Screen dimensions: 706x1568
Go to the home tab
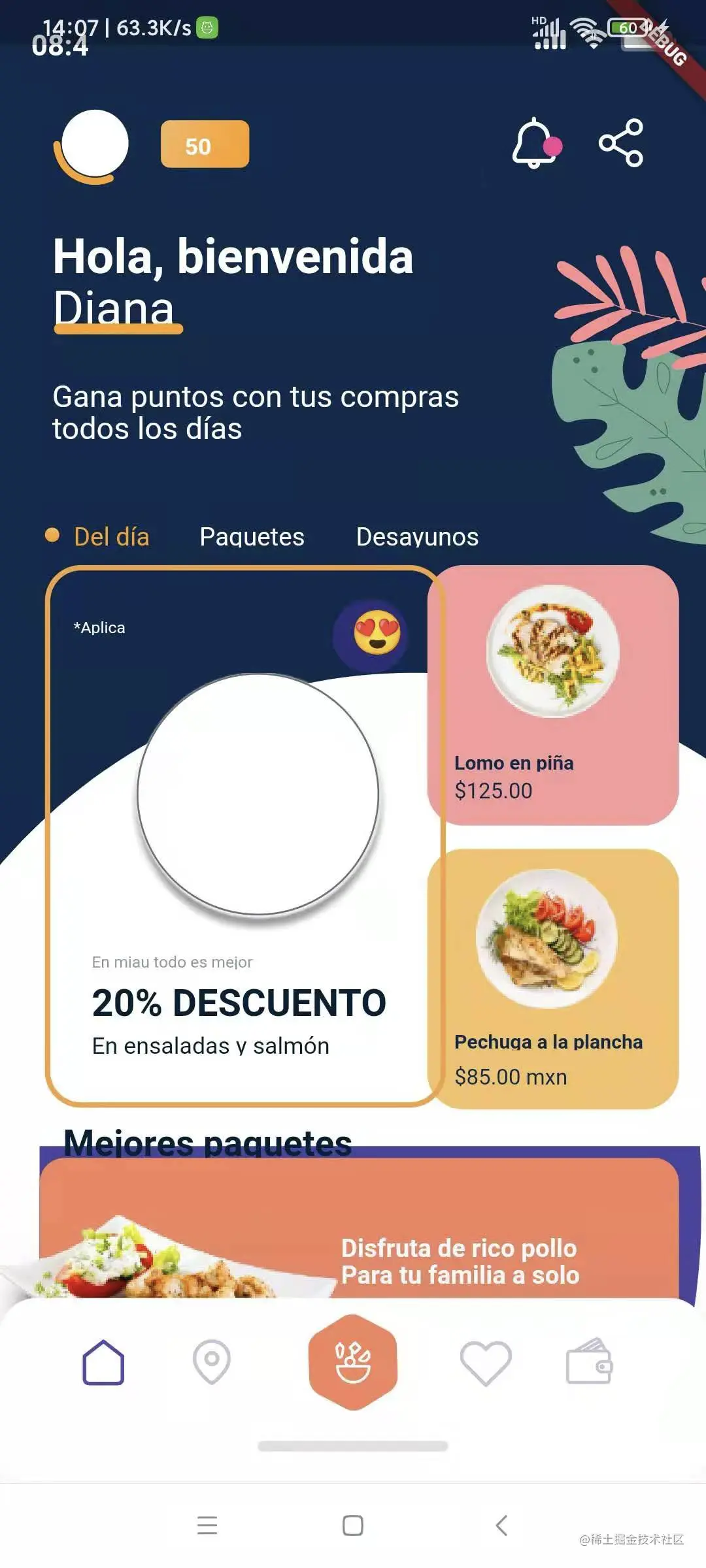point(103,1362)
